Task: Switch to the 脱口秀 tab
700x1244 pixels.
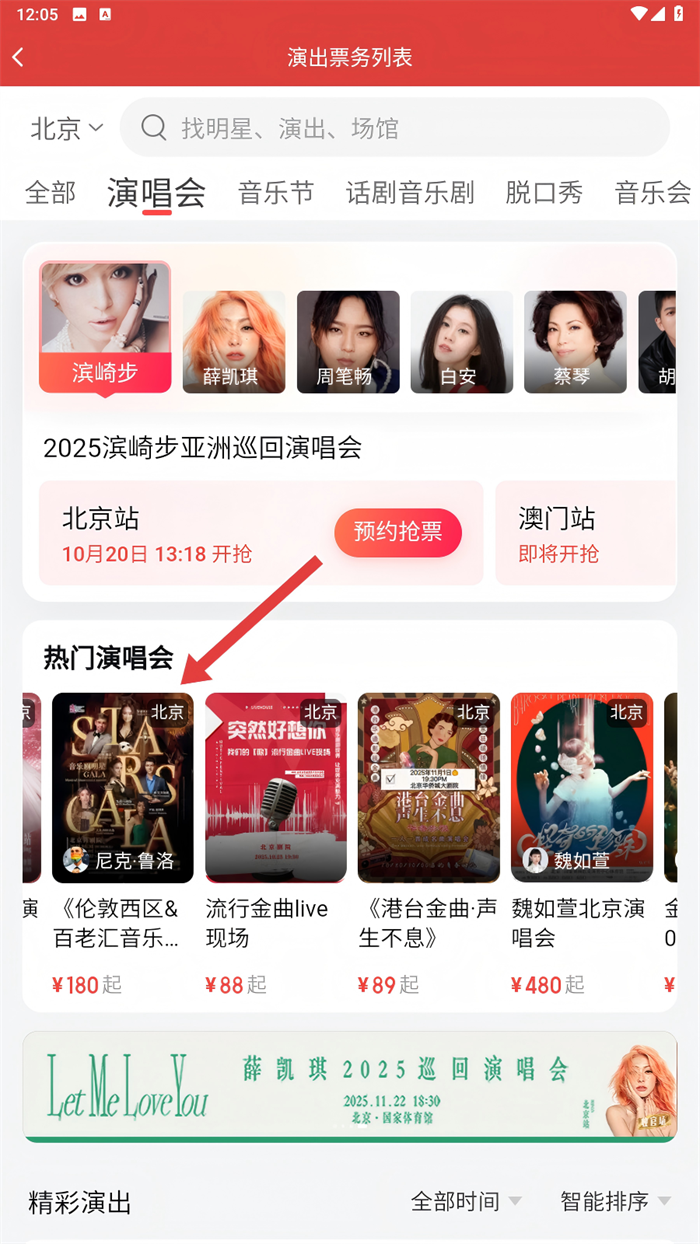Action: (x=544, y=192)
